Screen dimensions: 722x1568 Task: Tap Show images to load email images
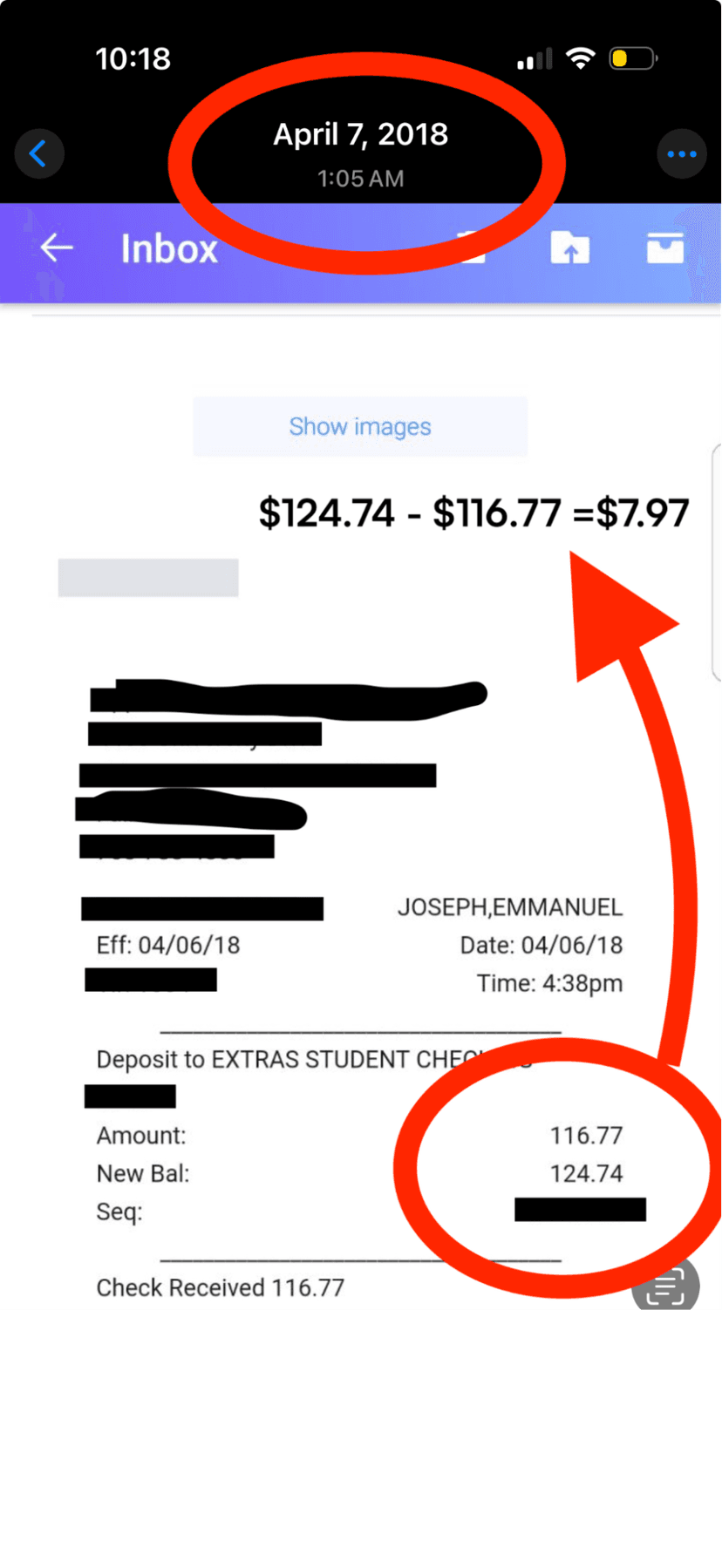[360, 426]
